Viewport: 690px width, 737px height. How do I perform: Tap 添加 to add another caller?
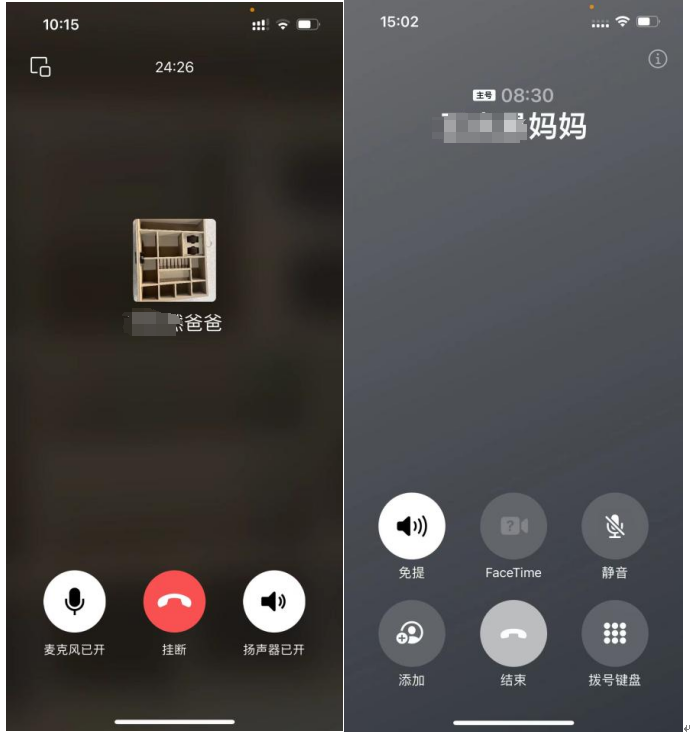coord(411,633)
